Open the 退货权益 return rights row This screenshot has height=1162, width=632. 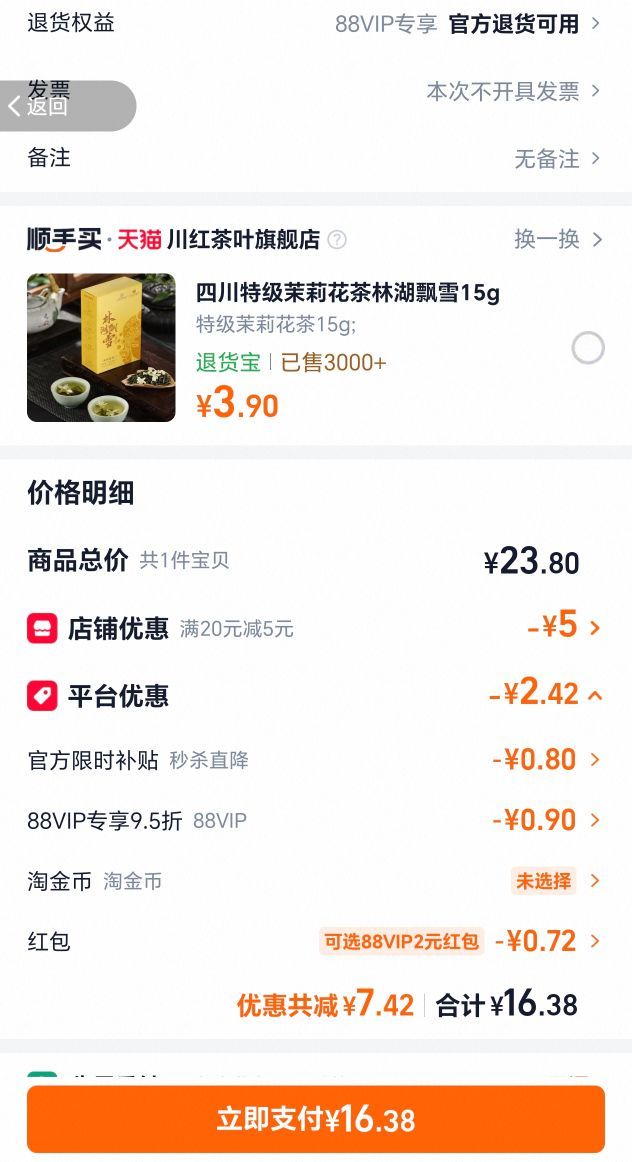pyautogui.click(x=316, y=24)
